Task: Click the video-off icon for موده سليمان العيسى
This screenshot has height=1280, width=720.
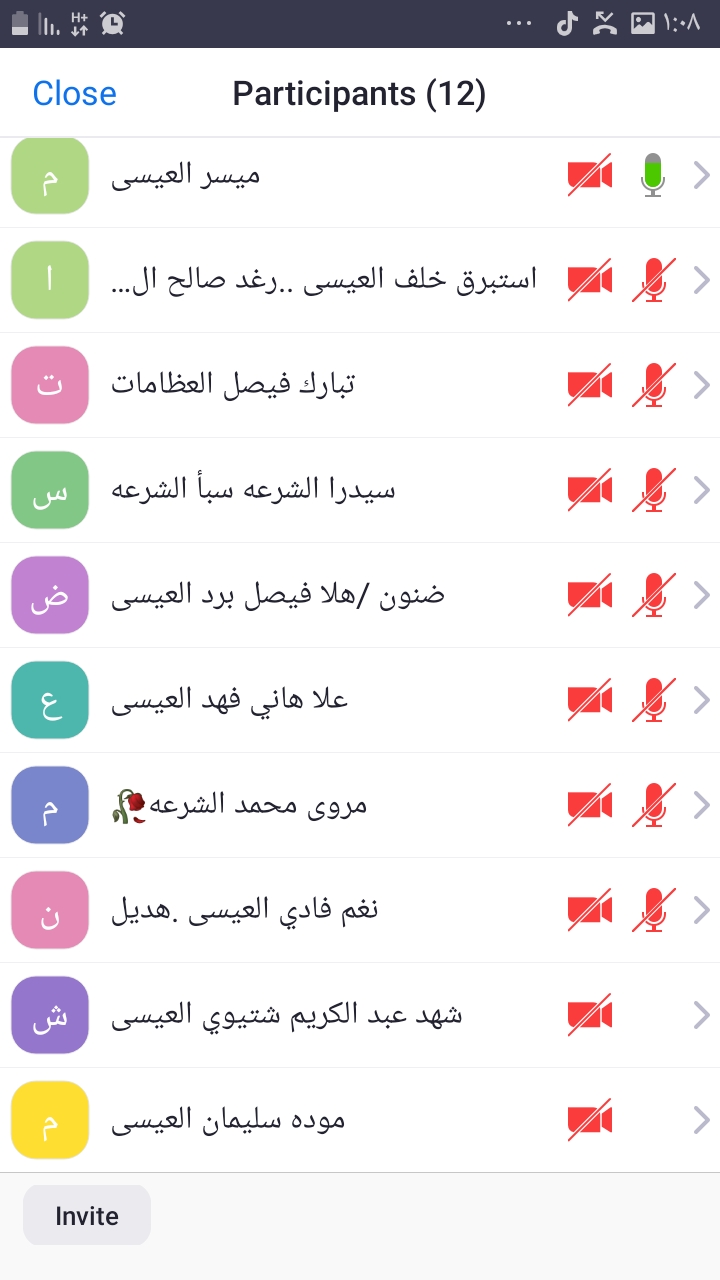Action: tap(588, 1120)
